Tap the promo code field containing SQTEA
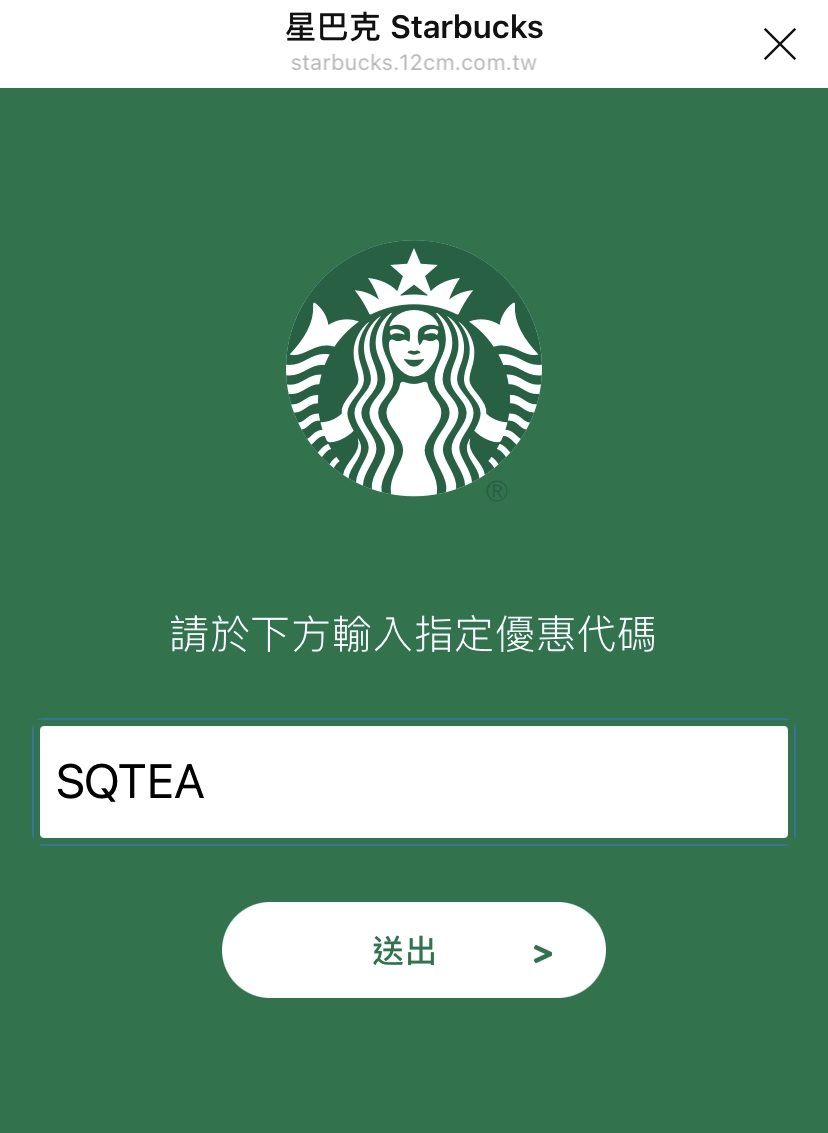 point(413,782)
